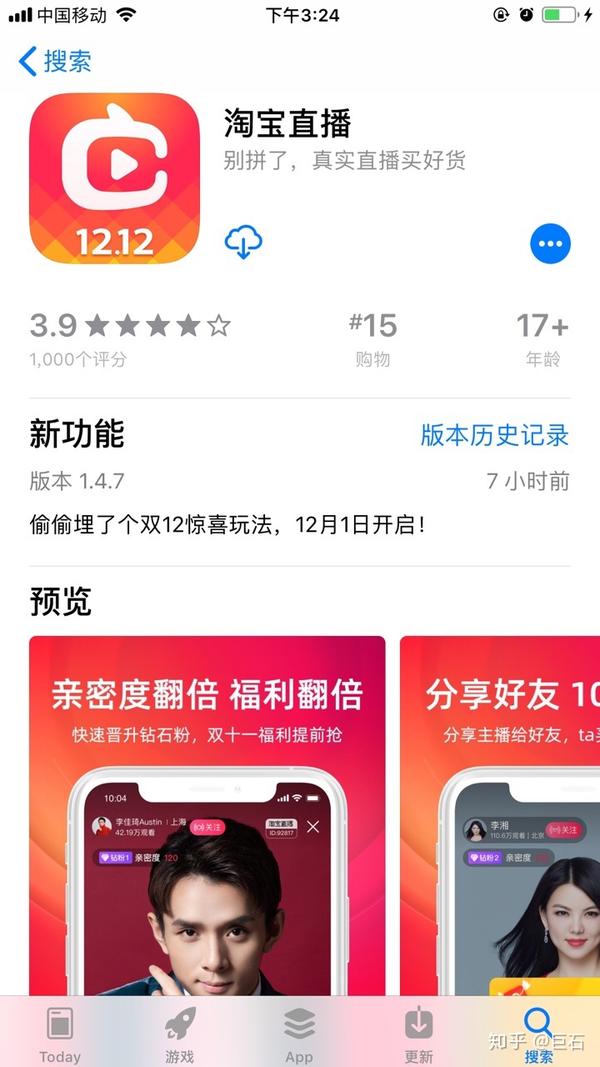
Task: Open 版本历史记录 link
Action: (495, 436)
